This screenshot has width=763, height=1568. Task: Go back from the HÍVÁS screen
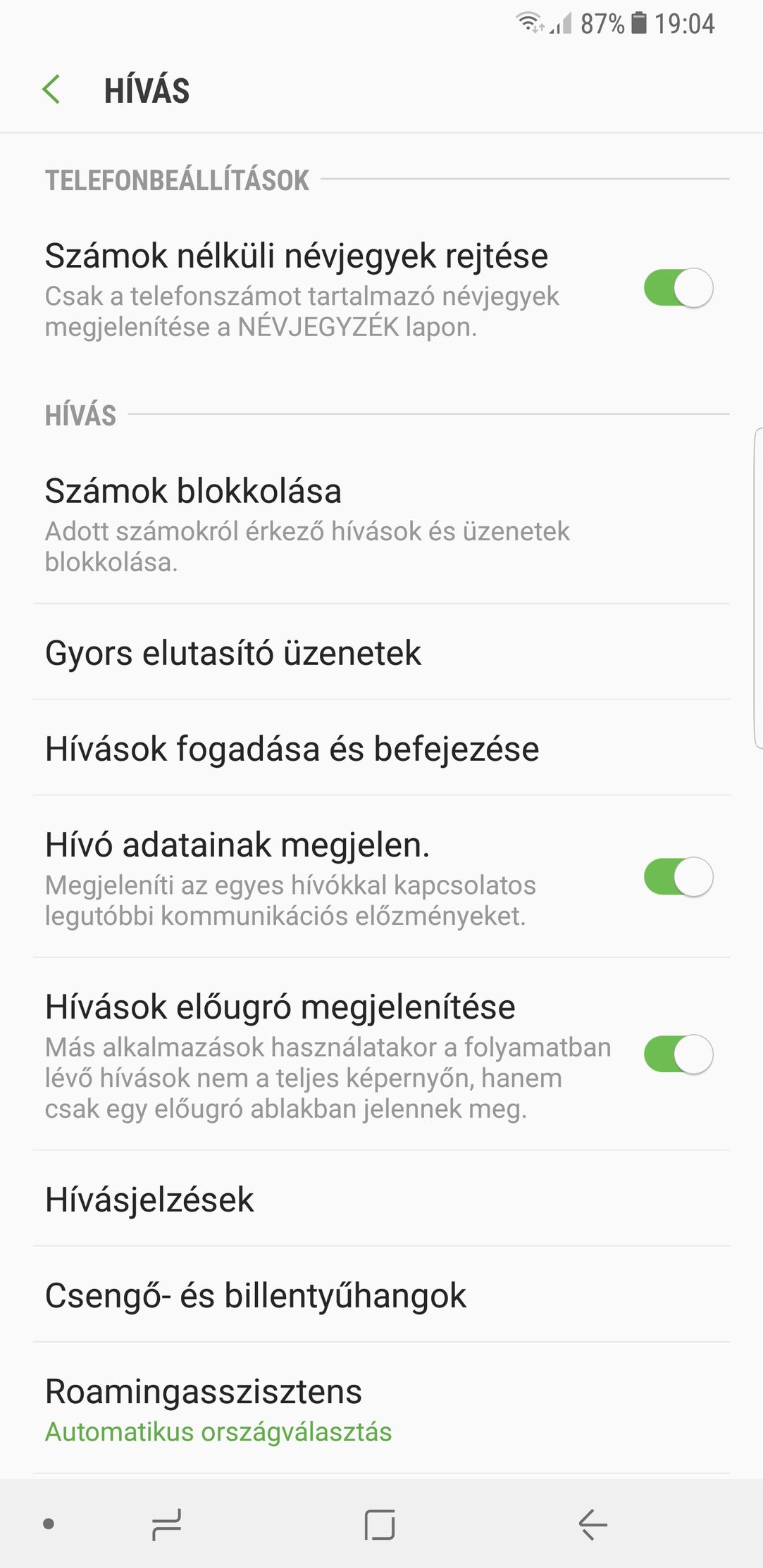[51, 90]
